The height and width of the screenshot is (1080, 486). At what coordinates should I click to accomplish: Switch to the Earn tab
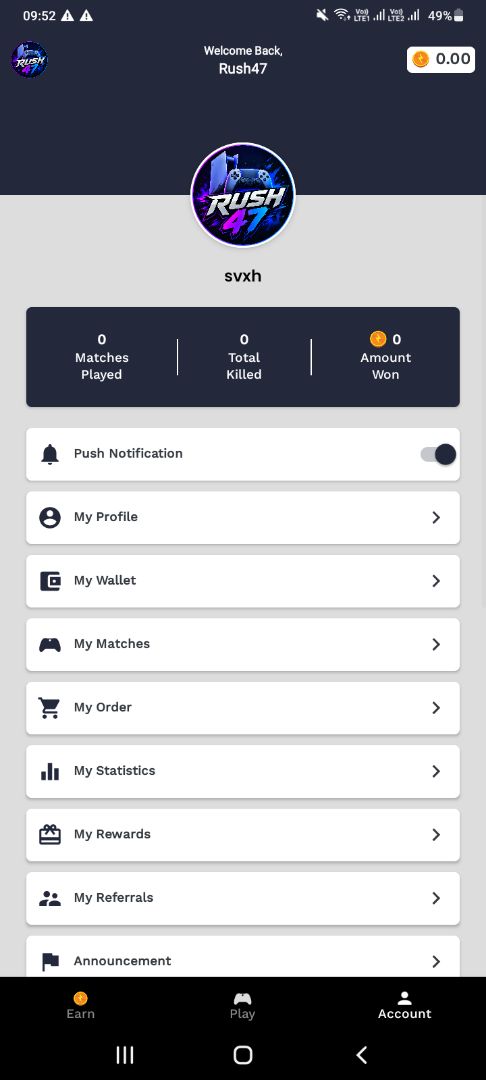[81, 1006]
